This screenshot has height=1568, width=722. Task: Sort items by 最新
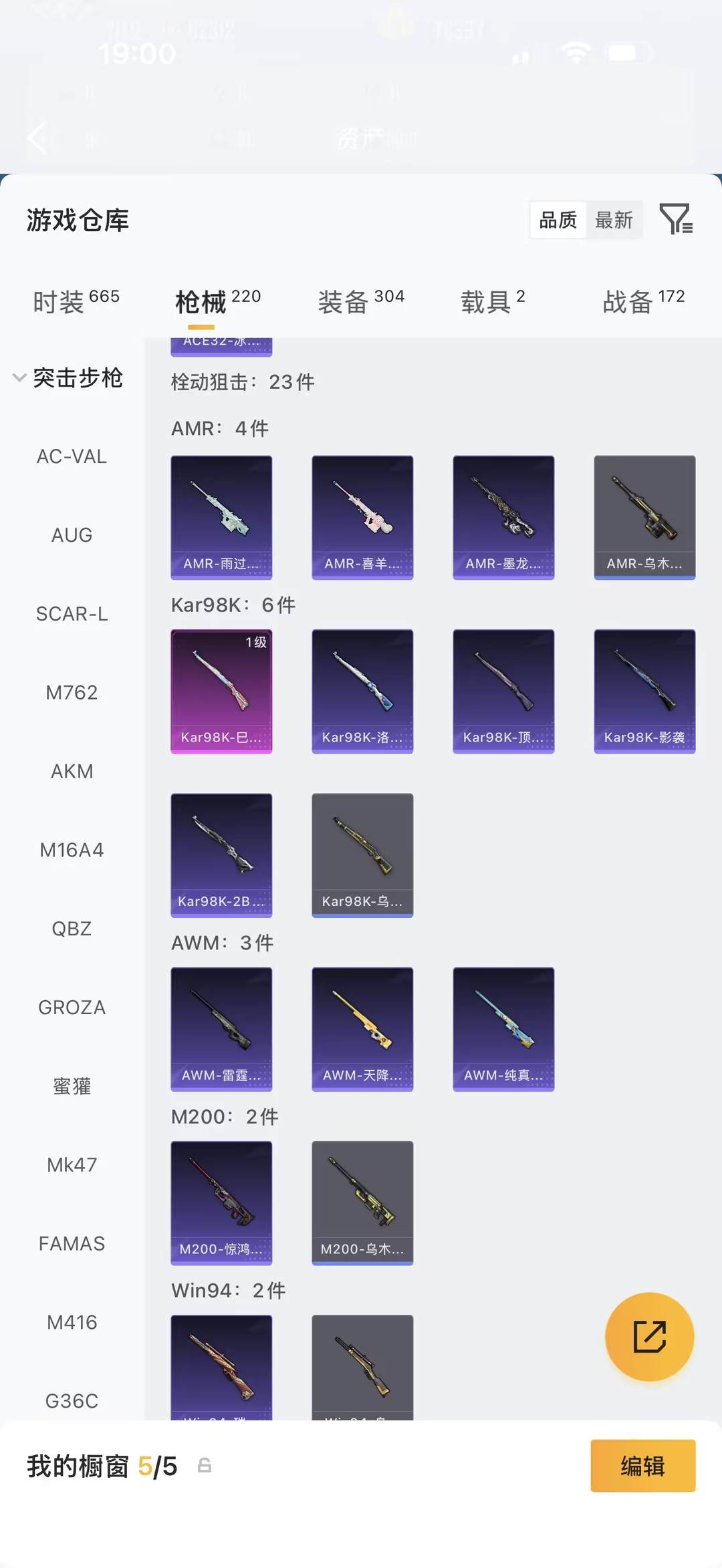point(614,220)
